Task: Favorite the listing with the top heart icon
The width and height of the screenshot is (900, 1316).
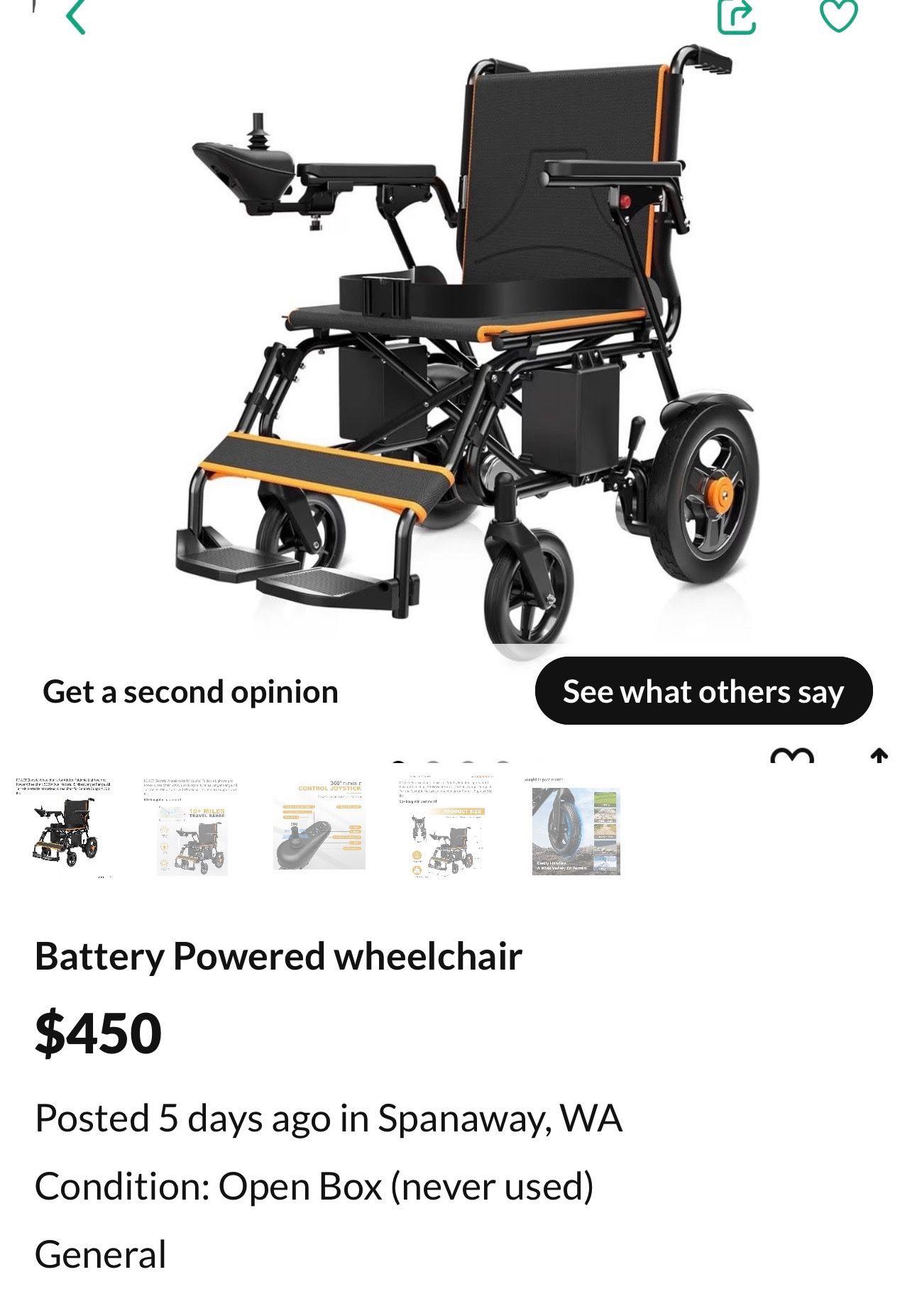Action: 838,16
